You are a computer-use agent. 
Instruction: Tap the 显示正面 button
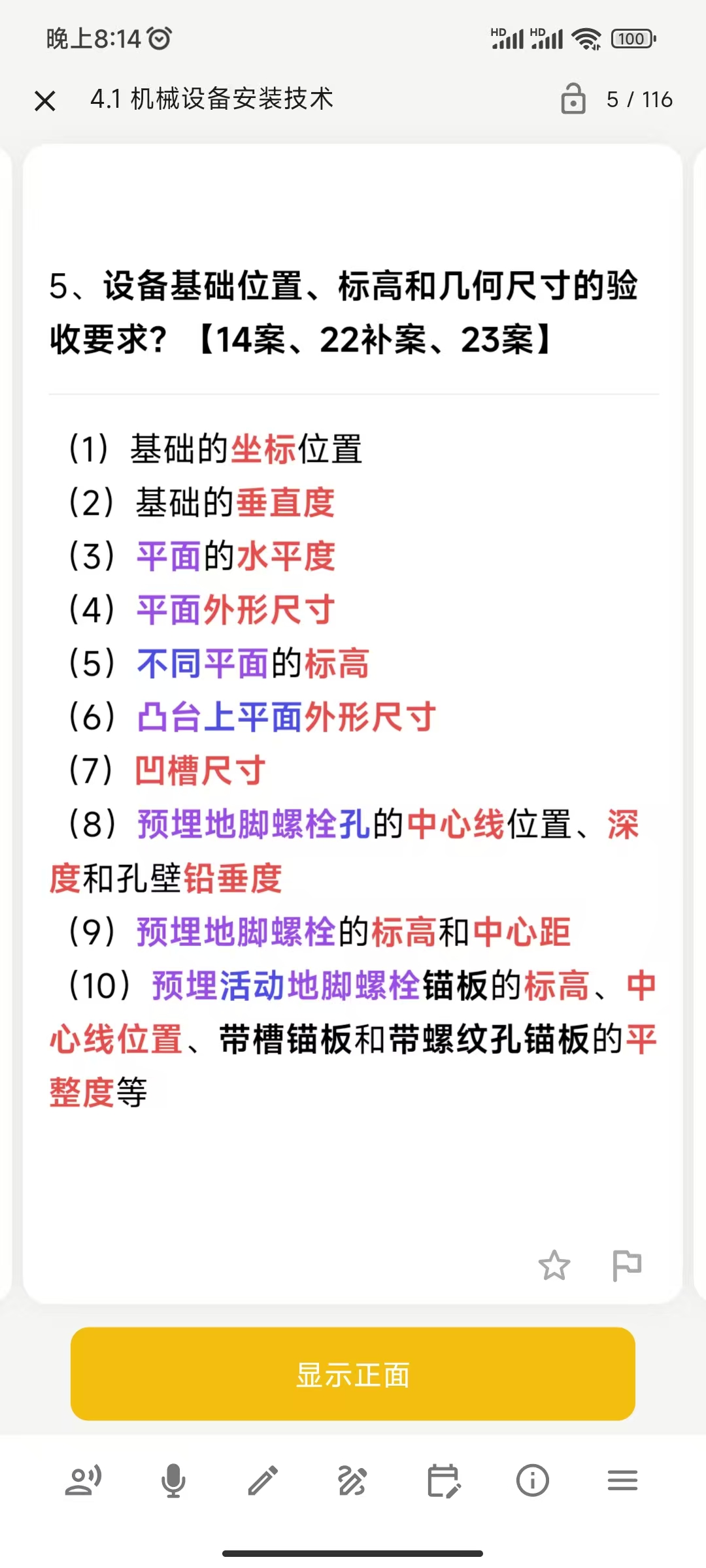pos(353,1374)
